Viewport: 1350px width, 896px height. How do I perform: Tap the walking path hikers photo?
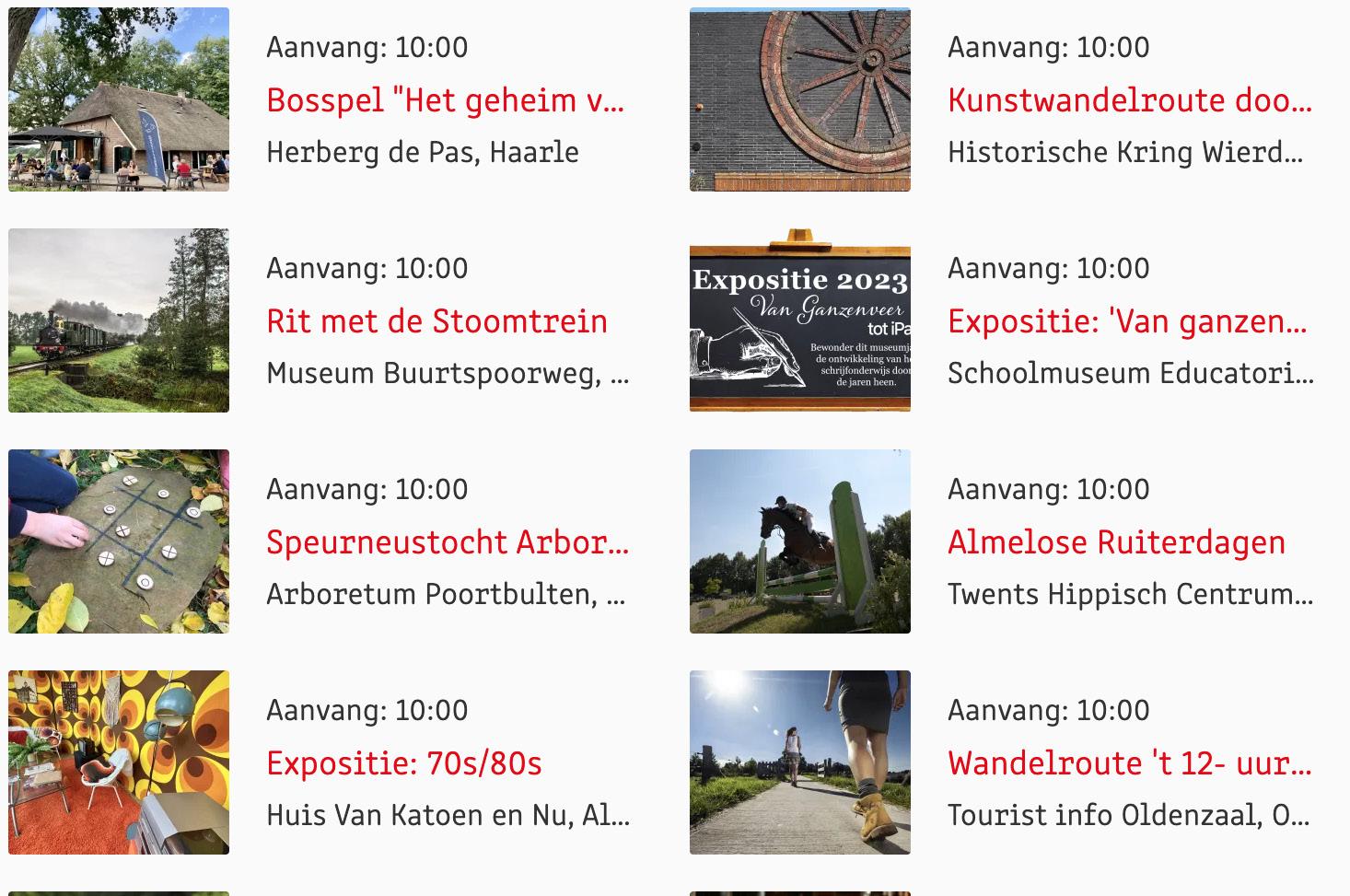point(799,762)
